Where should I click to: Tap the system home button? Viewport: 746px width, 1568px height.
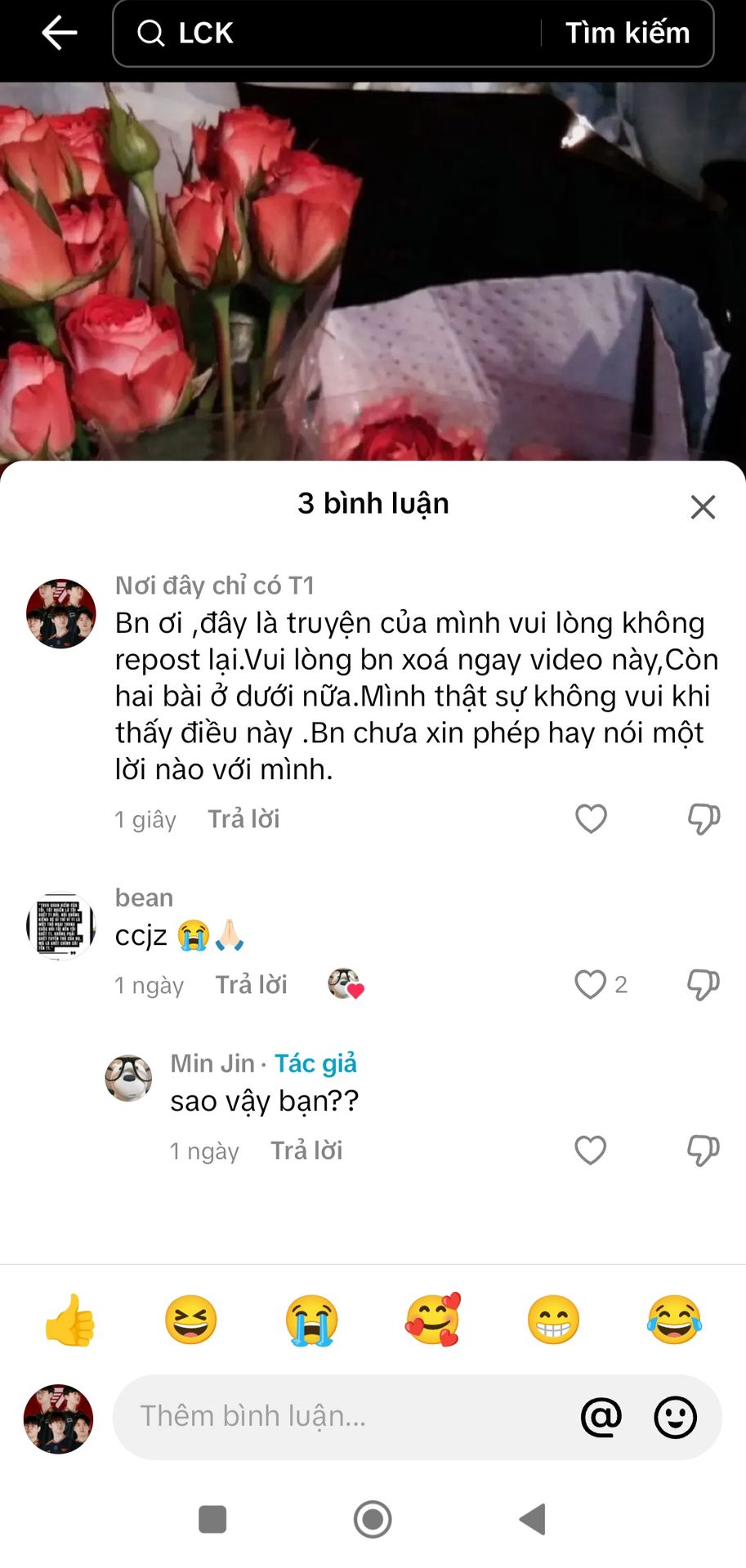(x=373, y=1520)
